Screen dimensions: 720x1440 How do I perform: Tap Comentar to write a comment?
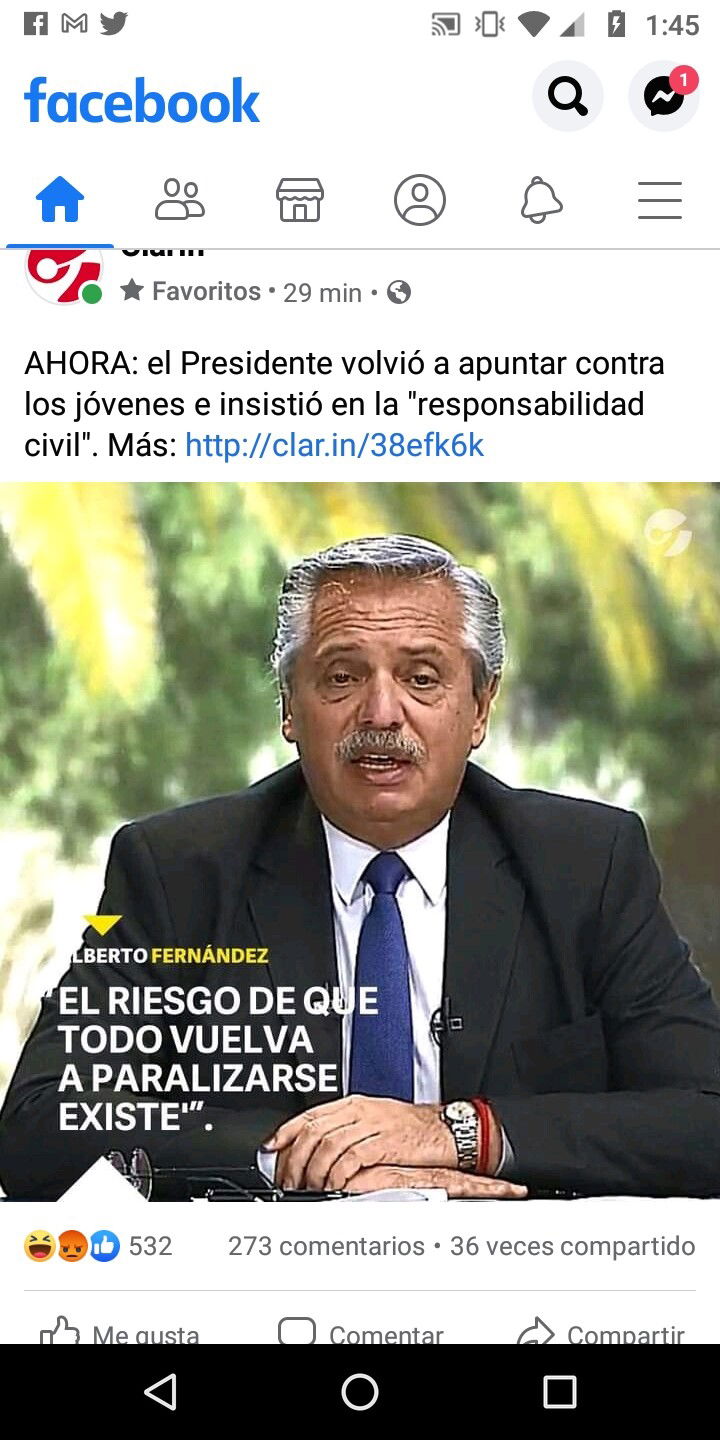(x=360, y=1332)
